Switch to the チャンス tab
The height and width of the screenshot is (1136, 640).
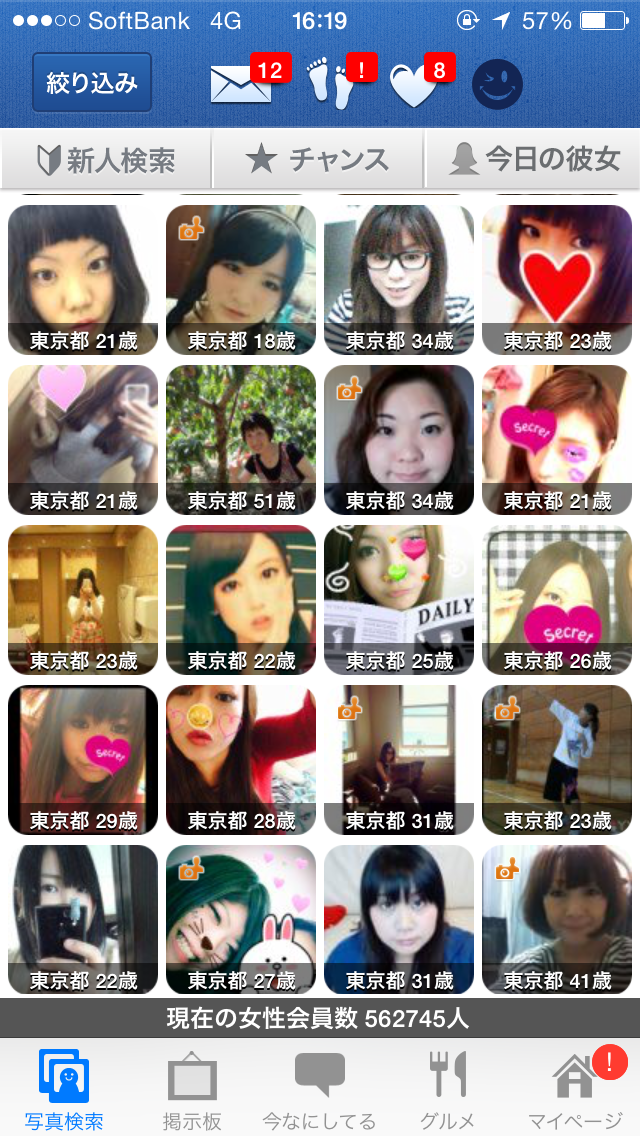tap(318, 159)
